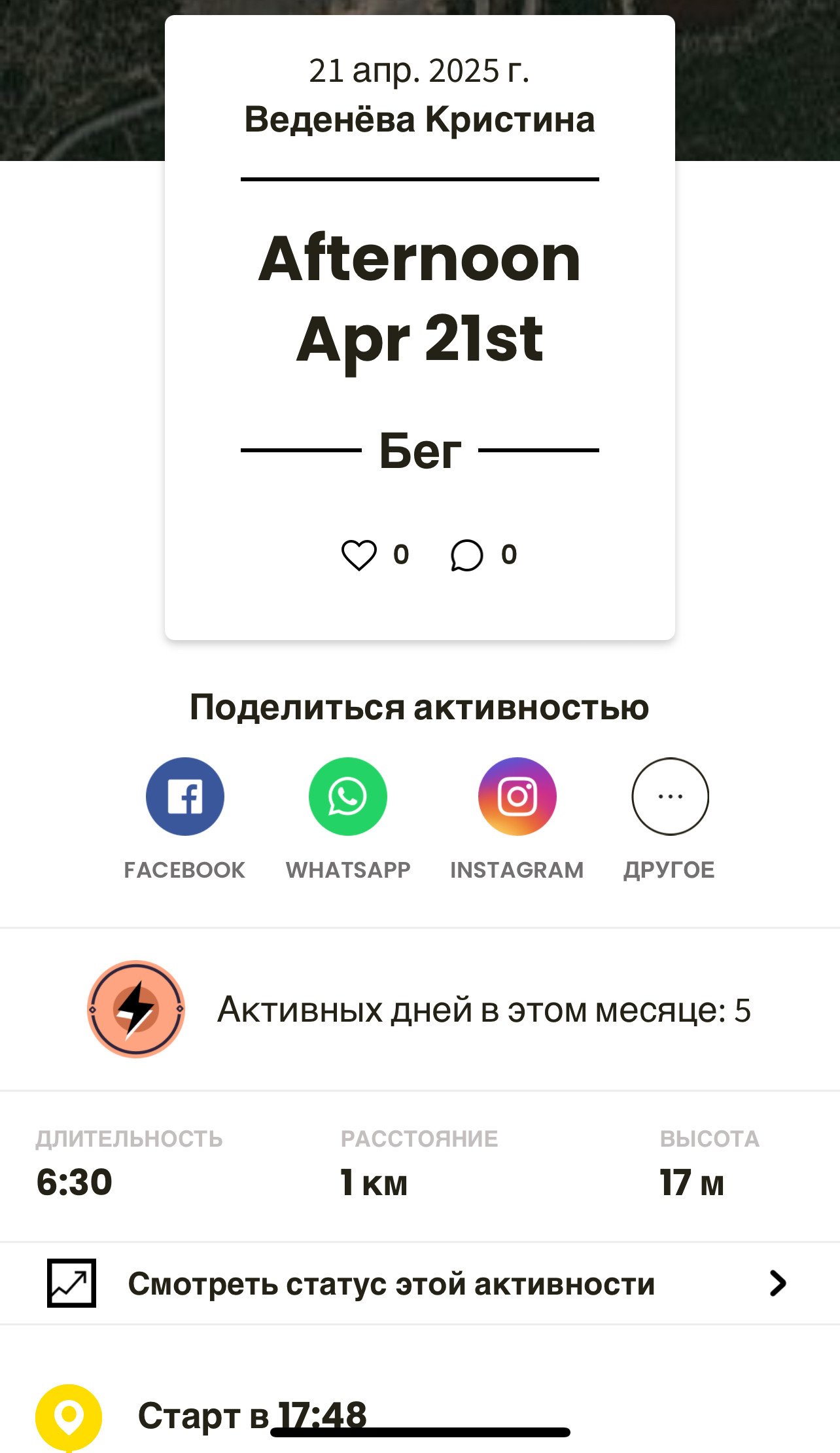The width and height of the screenshot is (840, 1453).
Task: Like the Afternoon Apr 21st activity
Action: [x=359, y=555]
